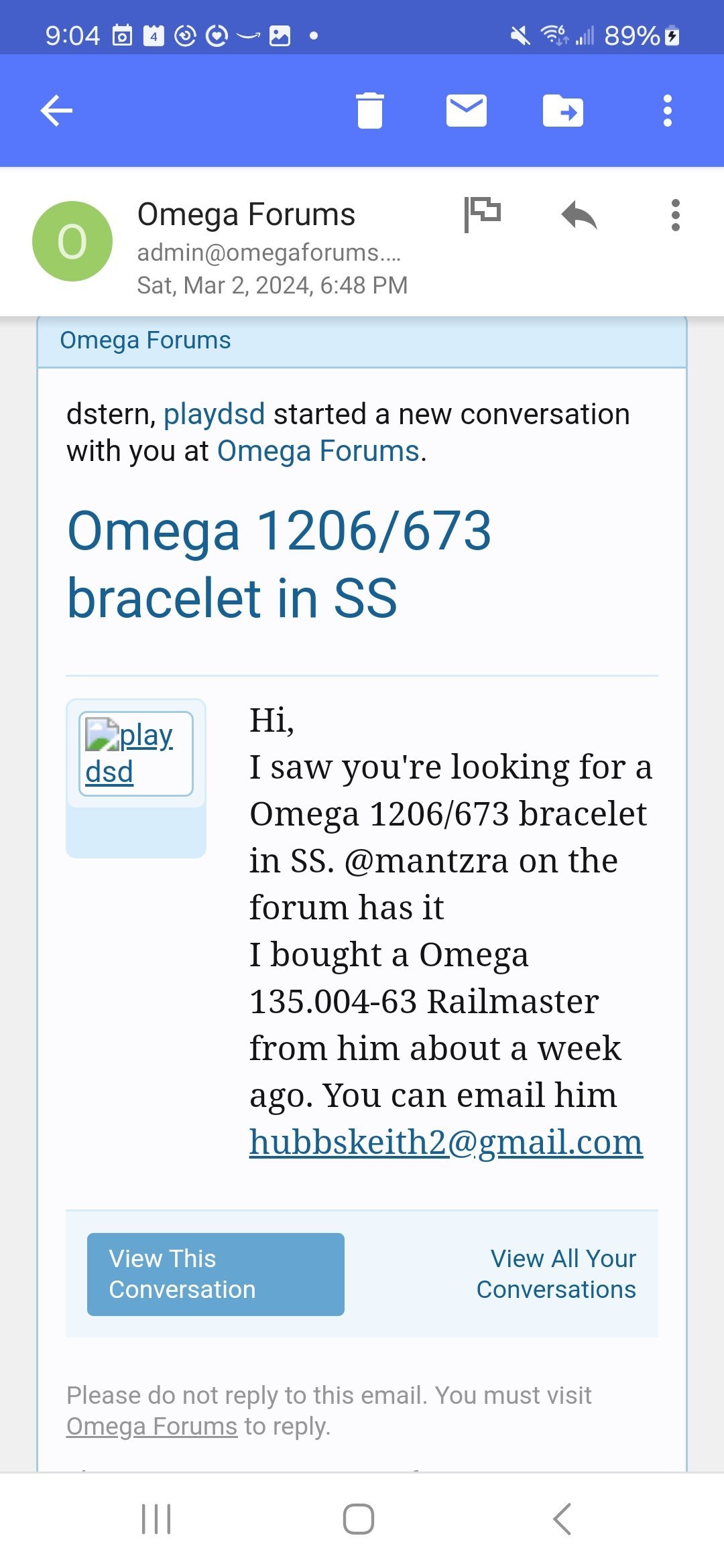Open the overflow menu in the app bar
The width and height of the screenshot is (724, 1568).
667,111
